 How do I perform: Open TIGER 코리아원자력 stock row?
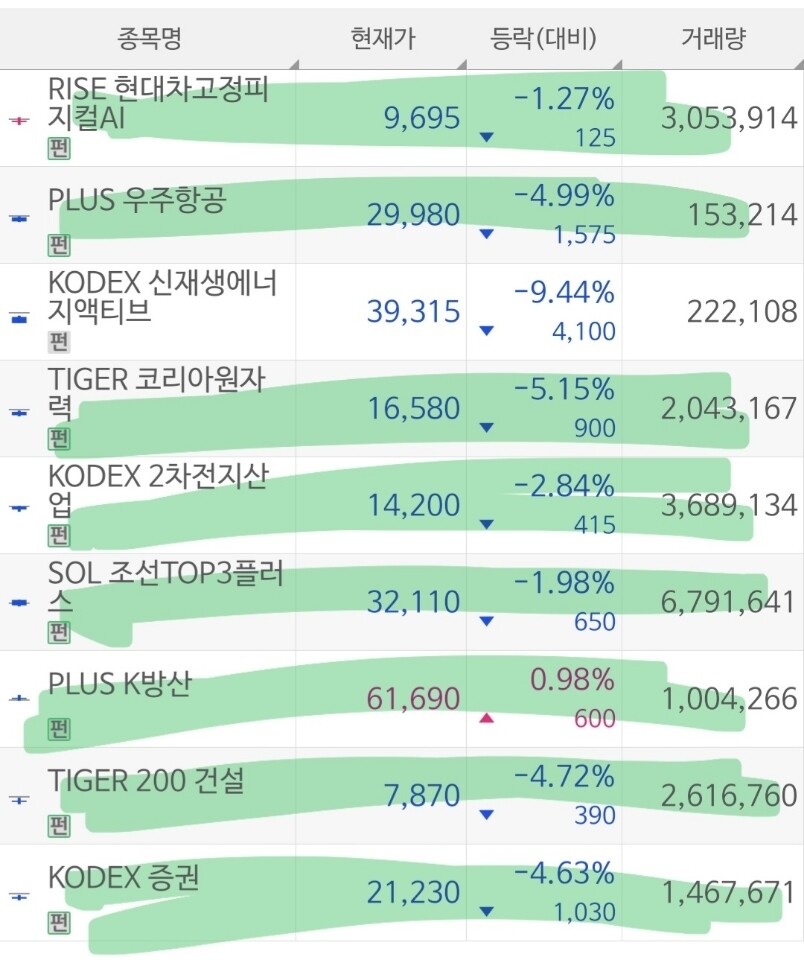click(402, 408)
